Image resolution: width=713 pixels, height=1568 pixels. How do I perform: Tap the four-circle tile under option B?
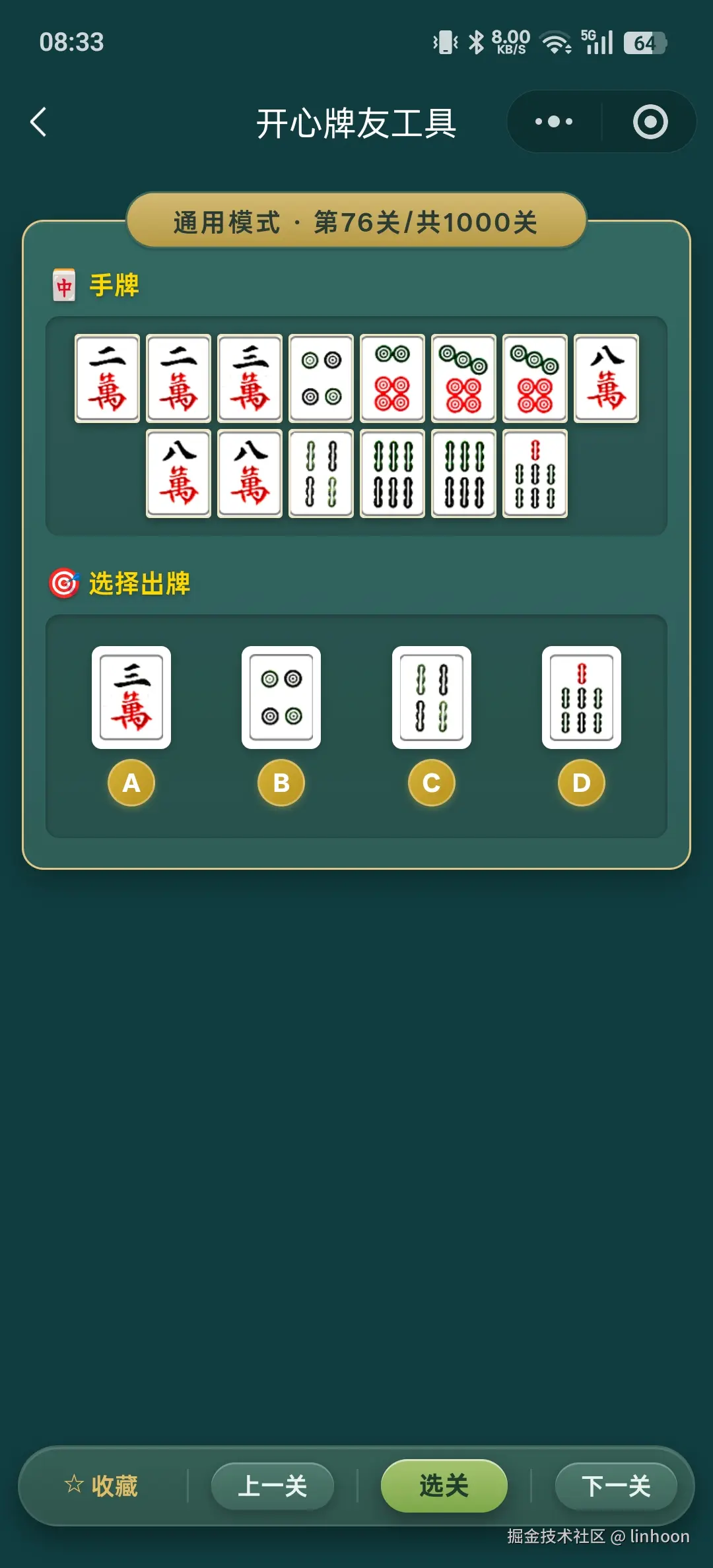coord(281,698)
